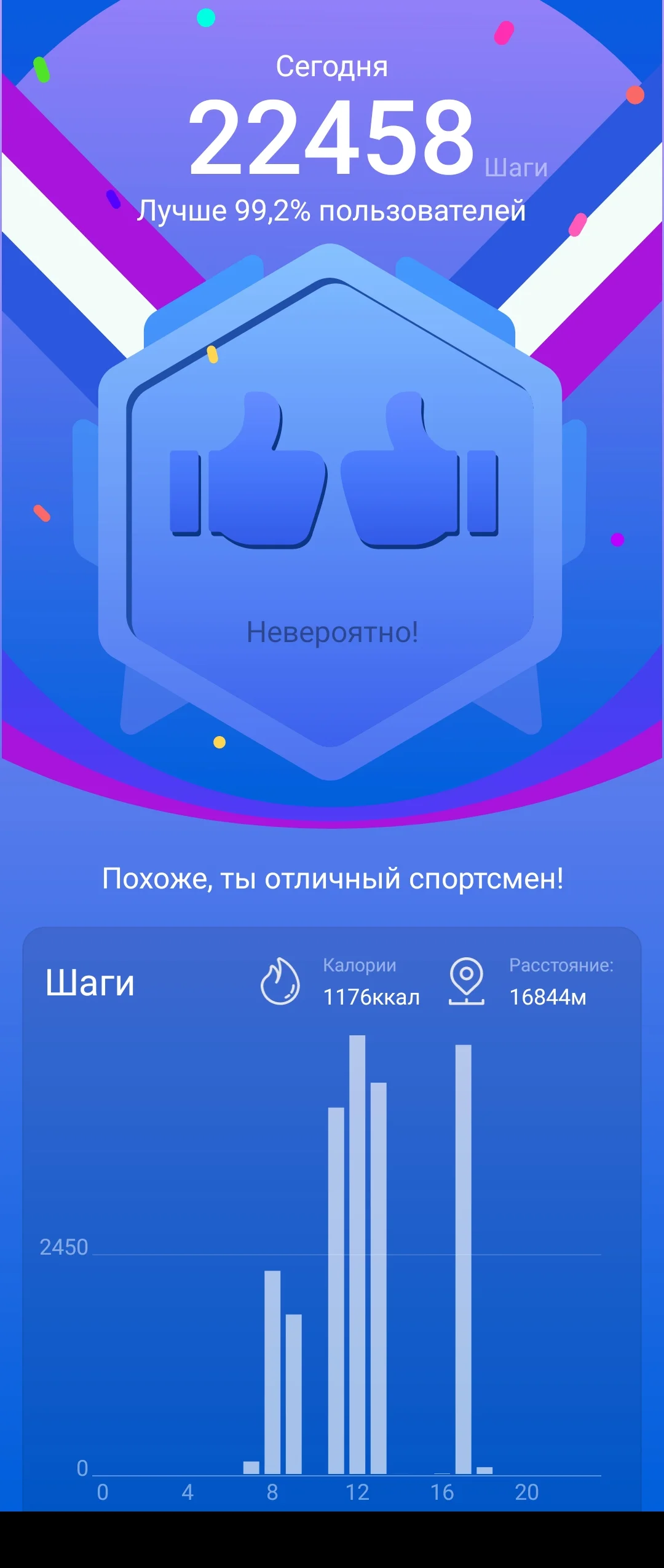
Task: Expand the 'Шаги' statistics card
Action: tap(332, 1167)
